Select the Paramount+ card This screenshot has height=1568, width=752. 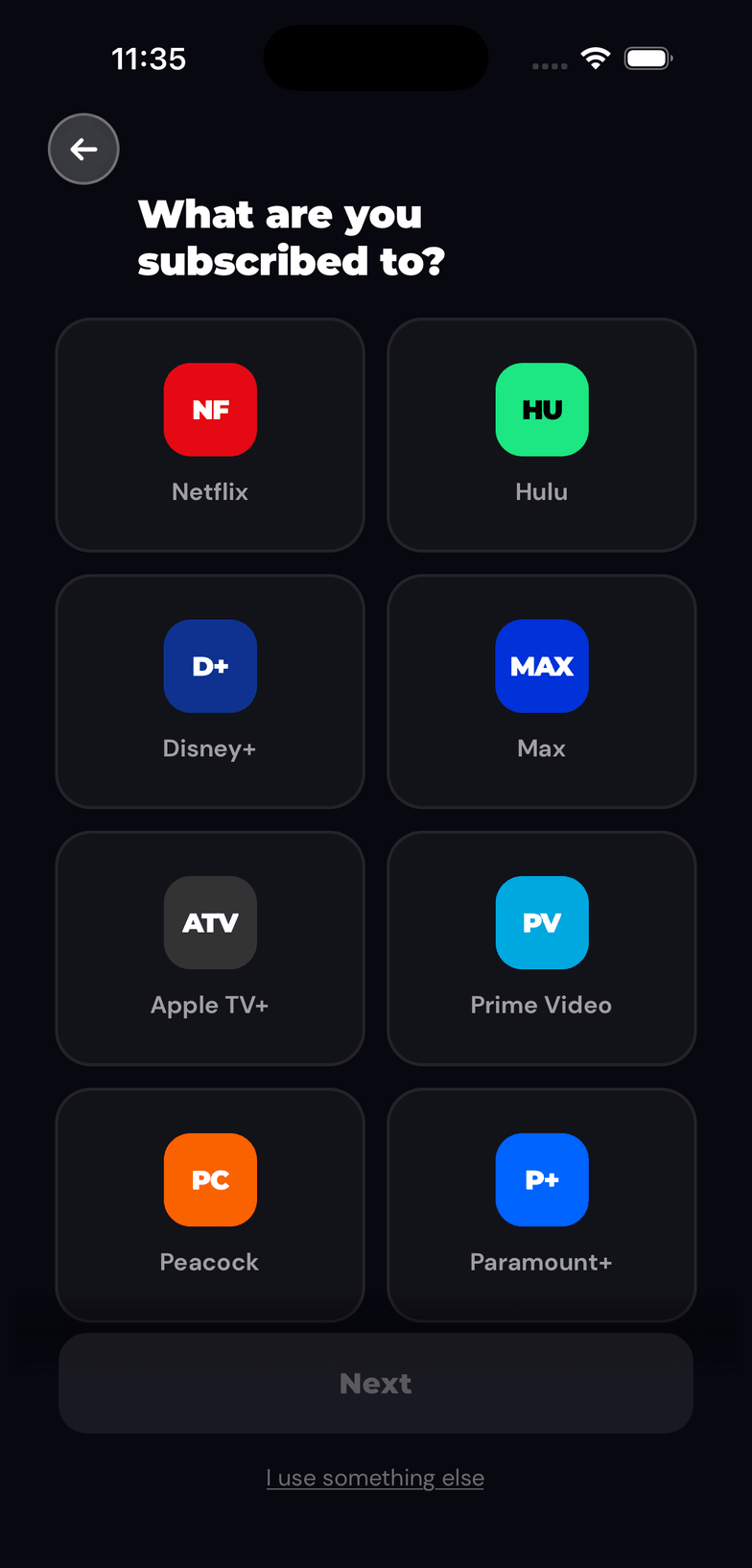coord(542,1205)
